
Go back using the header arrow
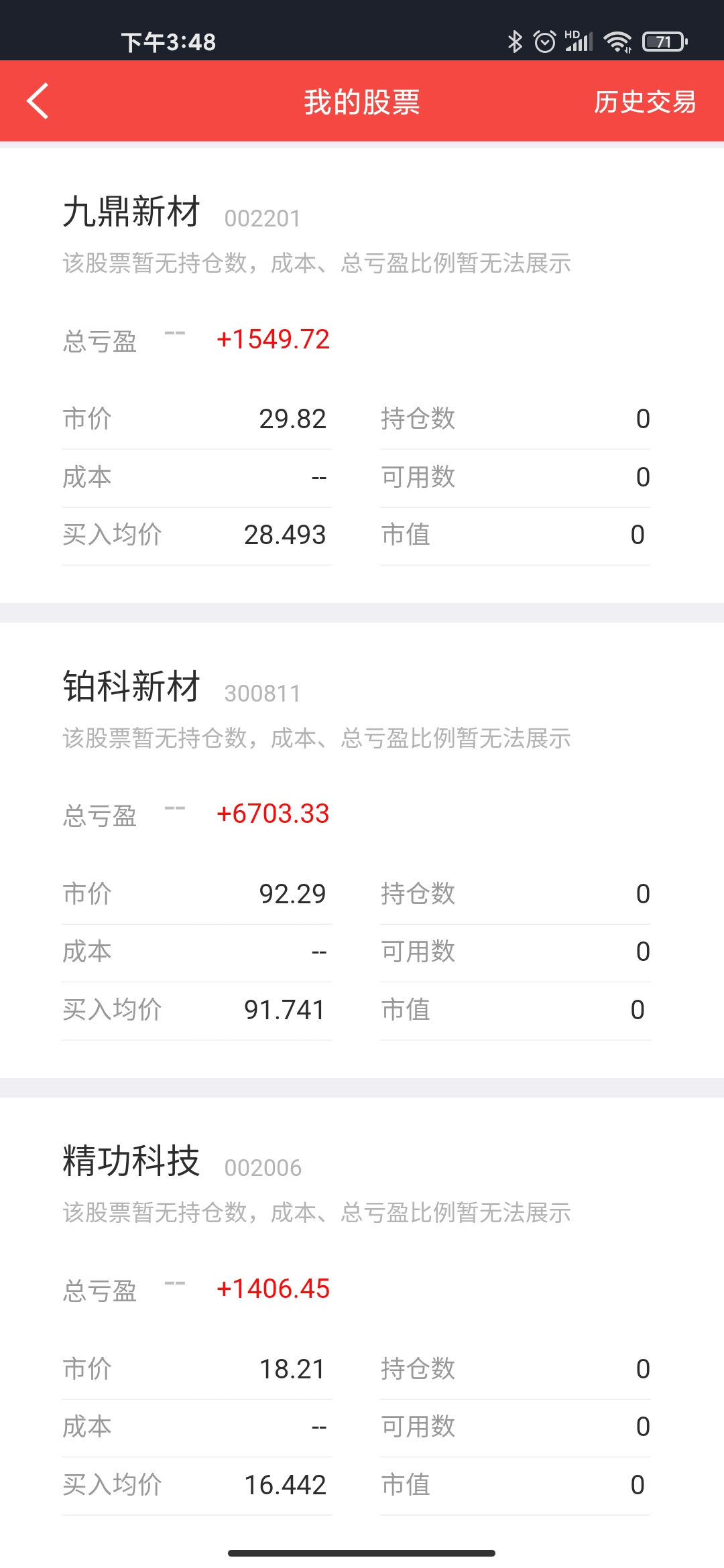click(x=38, y=101)
